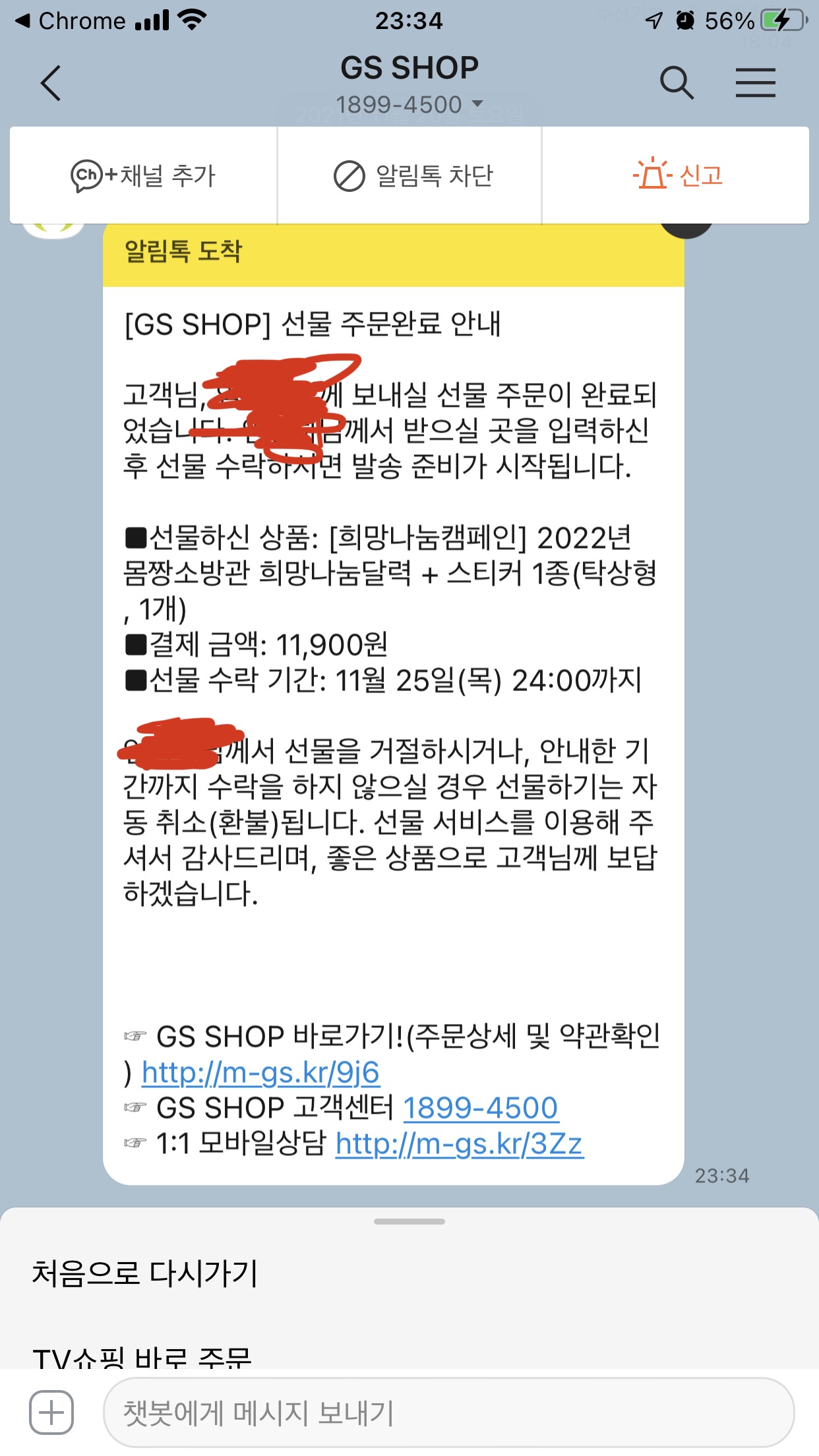Open the chat room hamburger menu
The image size is (819, 1456).
(x=755, y=83)
